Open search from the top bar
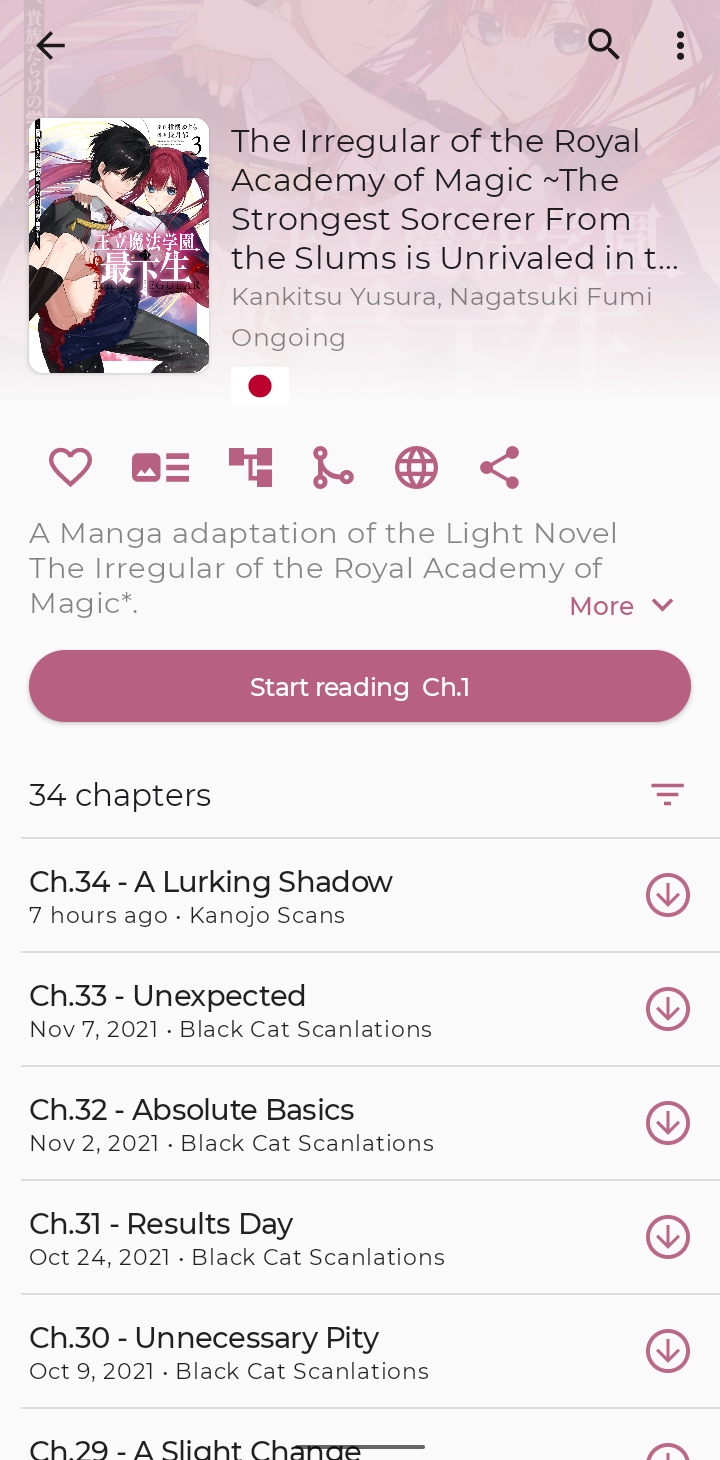 (603, 44)
